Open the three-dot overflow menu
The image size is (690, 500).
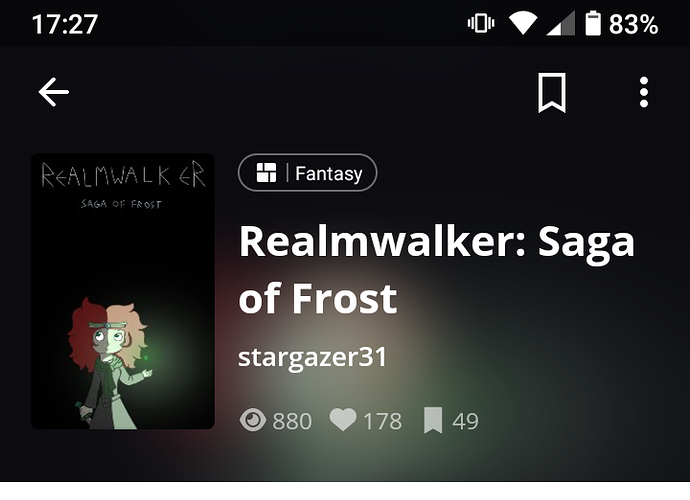coord(643,93)
